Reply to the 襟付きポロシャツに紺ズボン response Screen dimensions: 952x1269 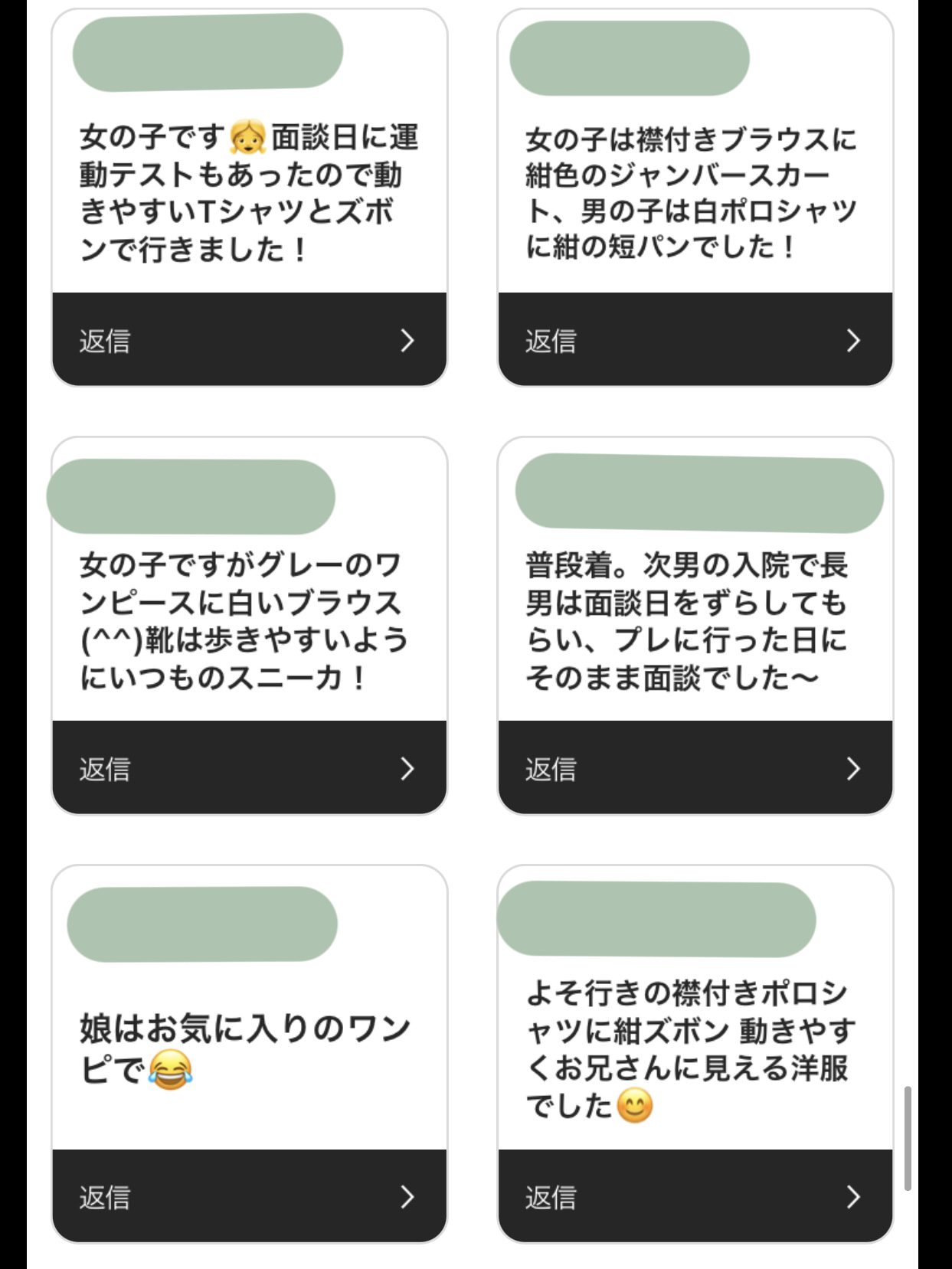tap(695, 1195)
